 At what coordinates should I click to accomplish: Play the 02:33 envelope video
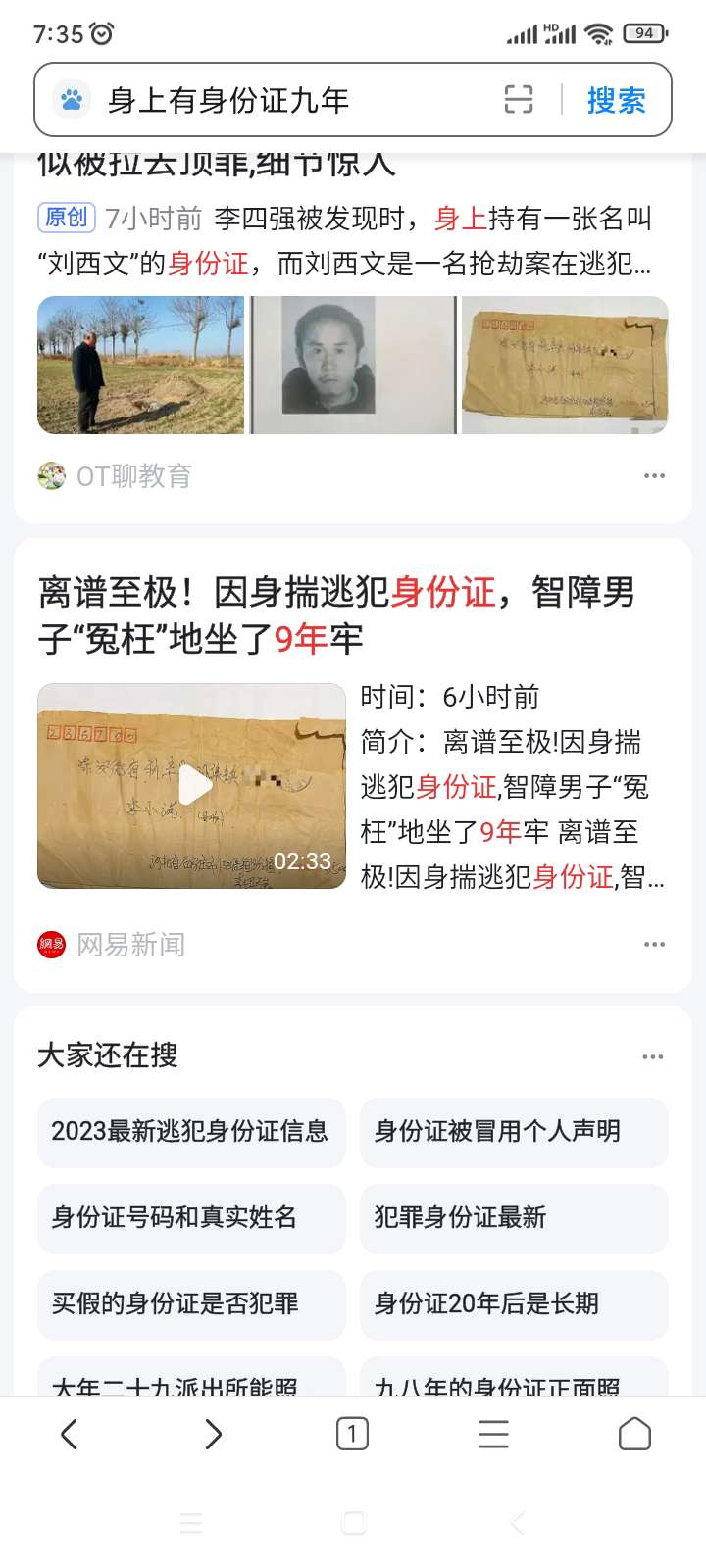pyautogui.click(x=192, y=786)
